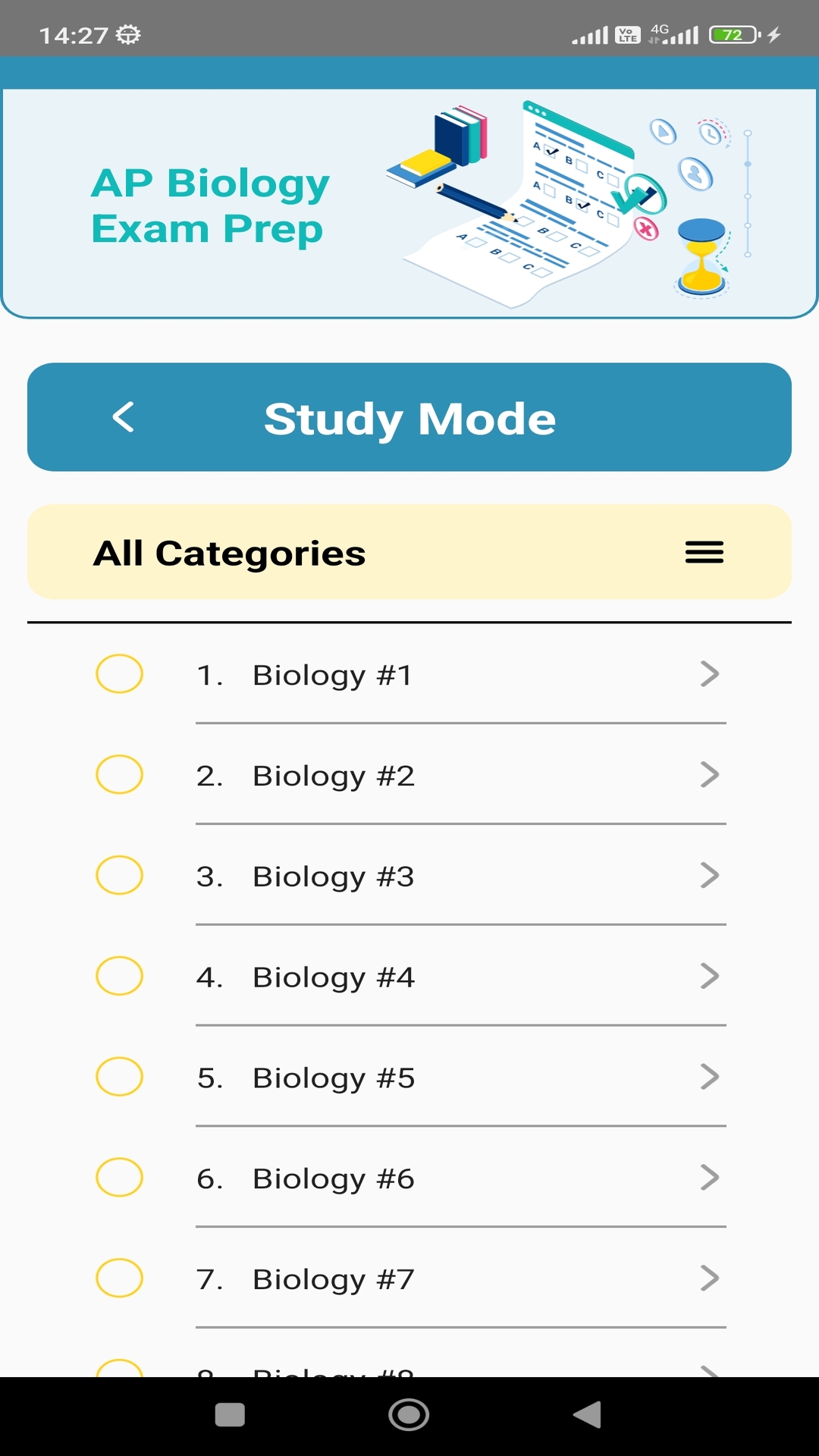This screenshot has width=819, height=1456.
Task: Open the All Categories selector
Action: point(229,553)
